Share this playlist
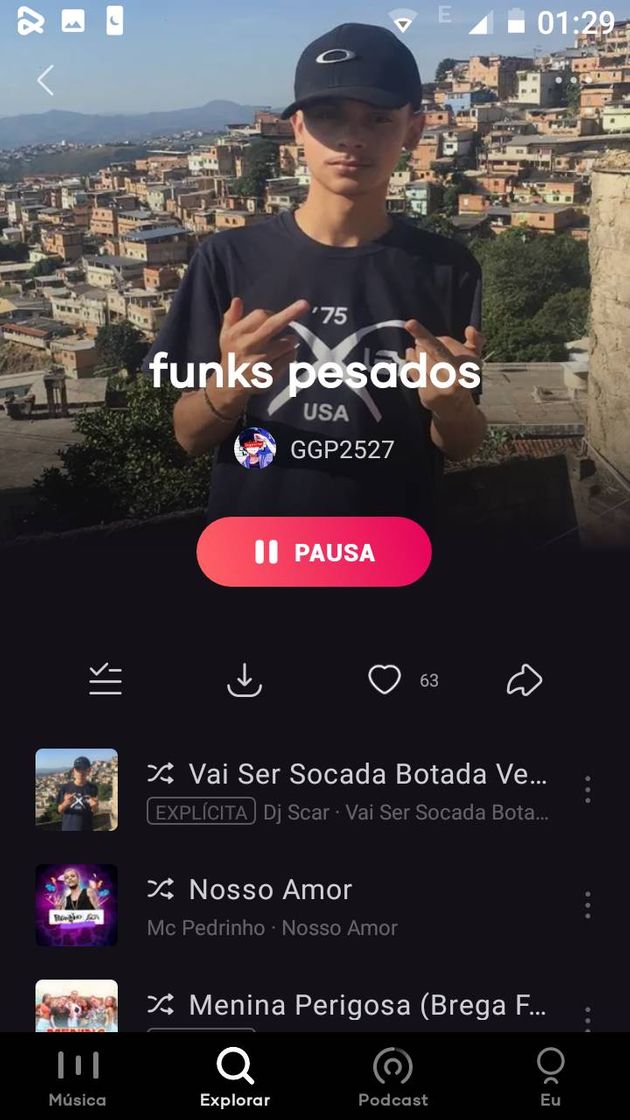Viewport: 630px width, 1120px height. pos(524,680)
